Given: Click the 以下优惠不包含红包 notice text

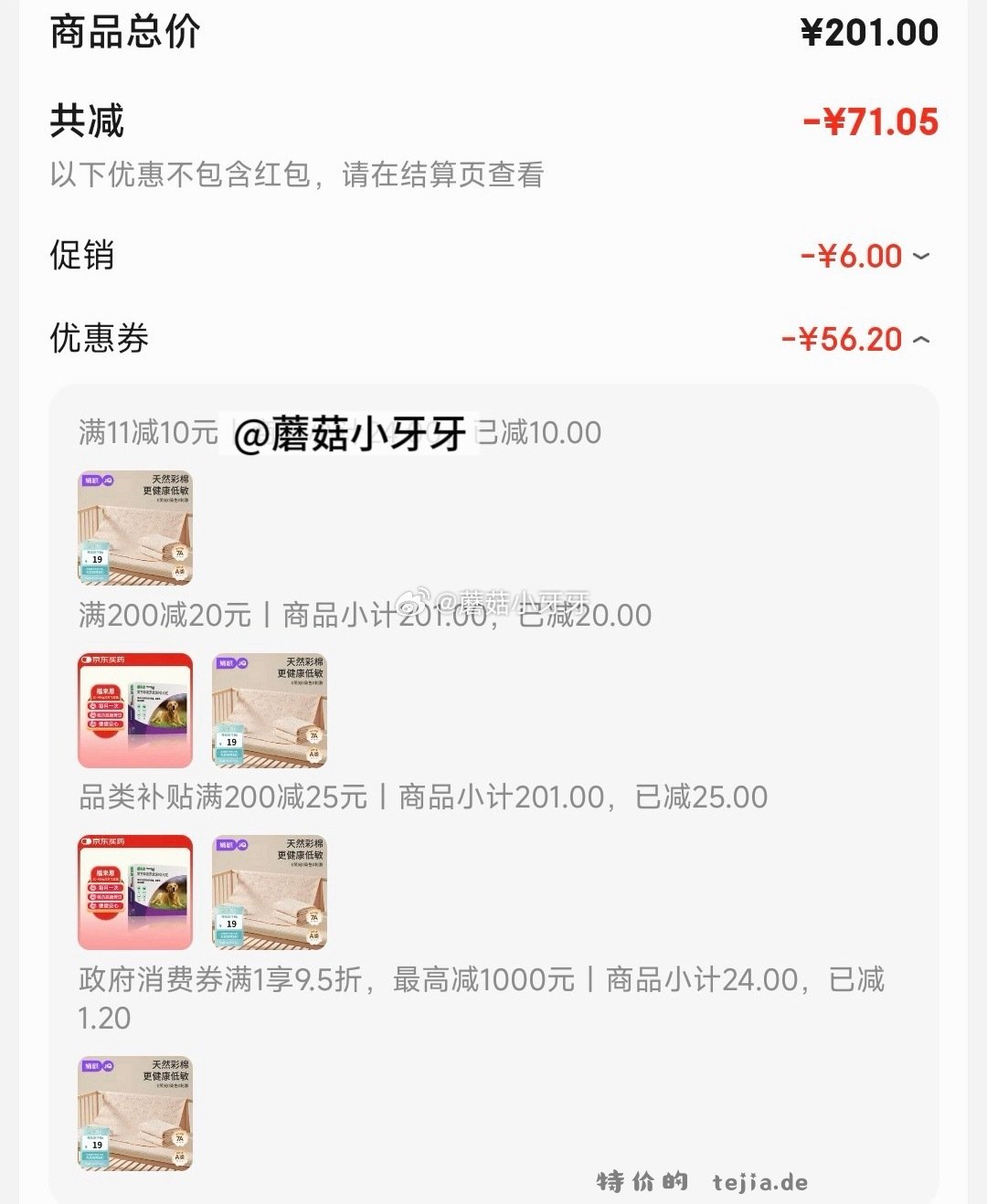Looking at the screenshot, I should pyautogui.click(x=297, y=178).
